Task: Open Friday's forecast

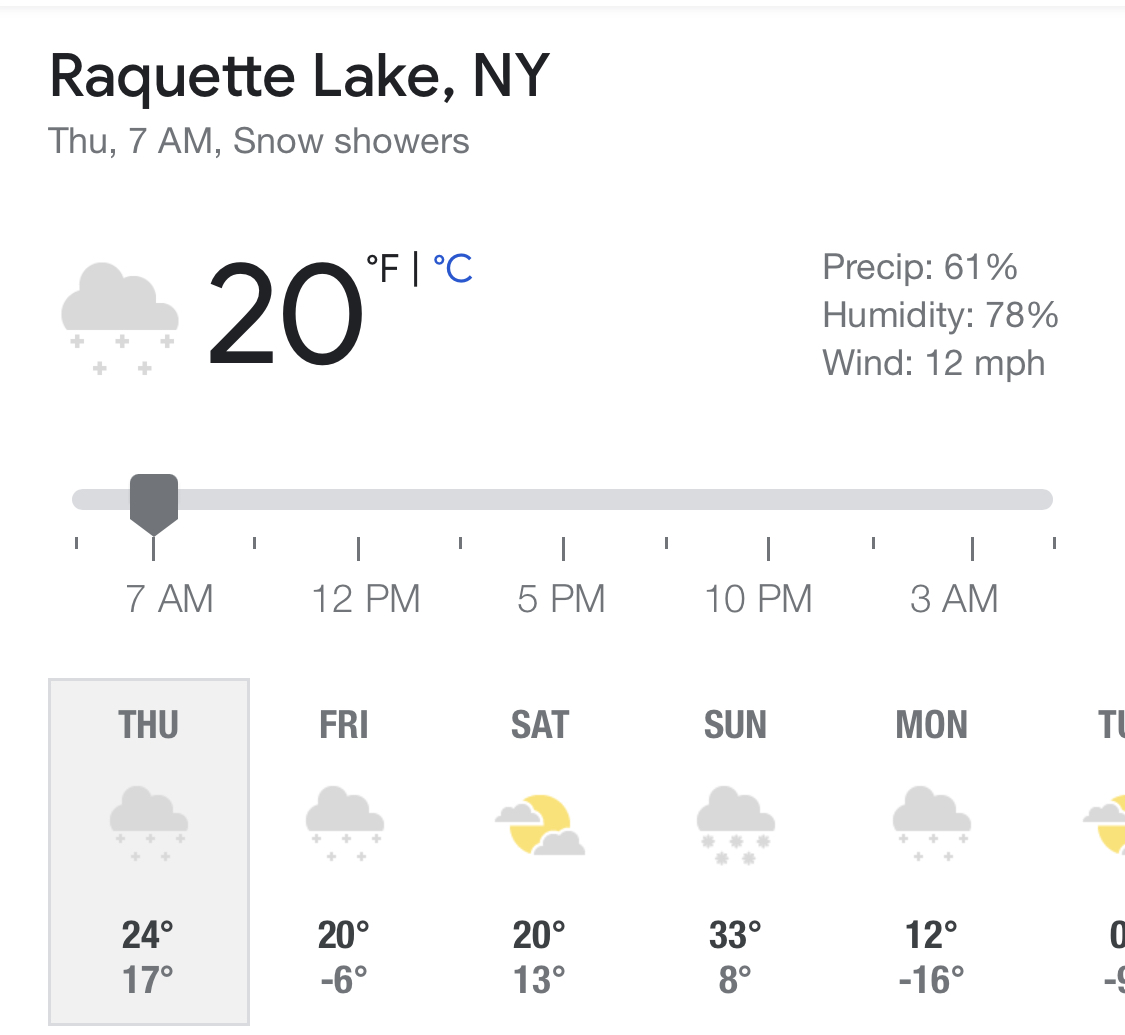Action: tap(344, 851)
